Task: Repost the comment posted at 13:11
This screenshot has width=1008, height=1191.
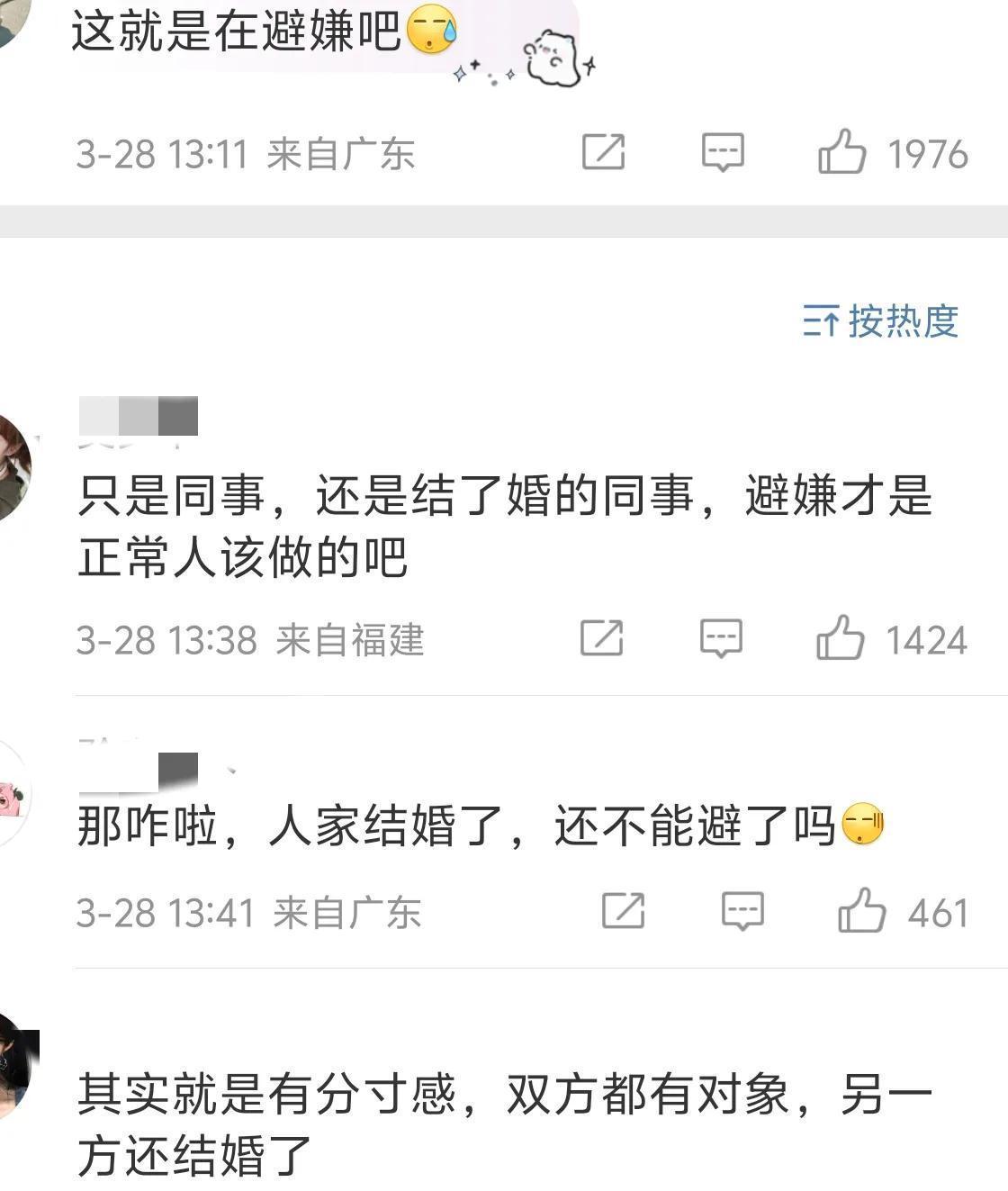Action: pos(603,151)
